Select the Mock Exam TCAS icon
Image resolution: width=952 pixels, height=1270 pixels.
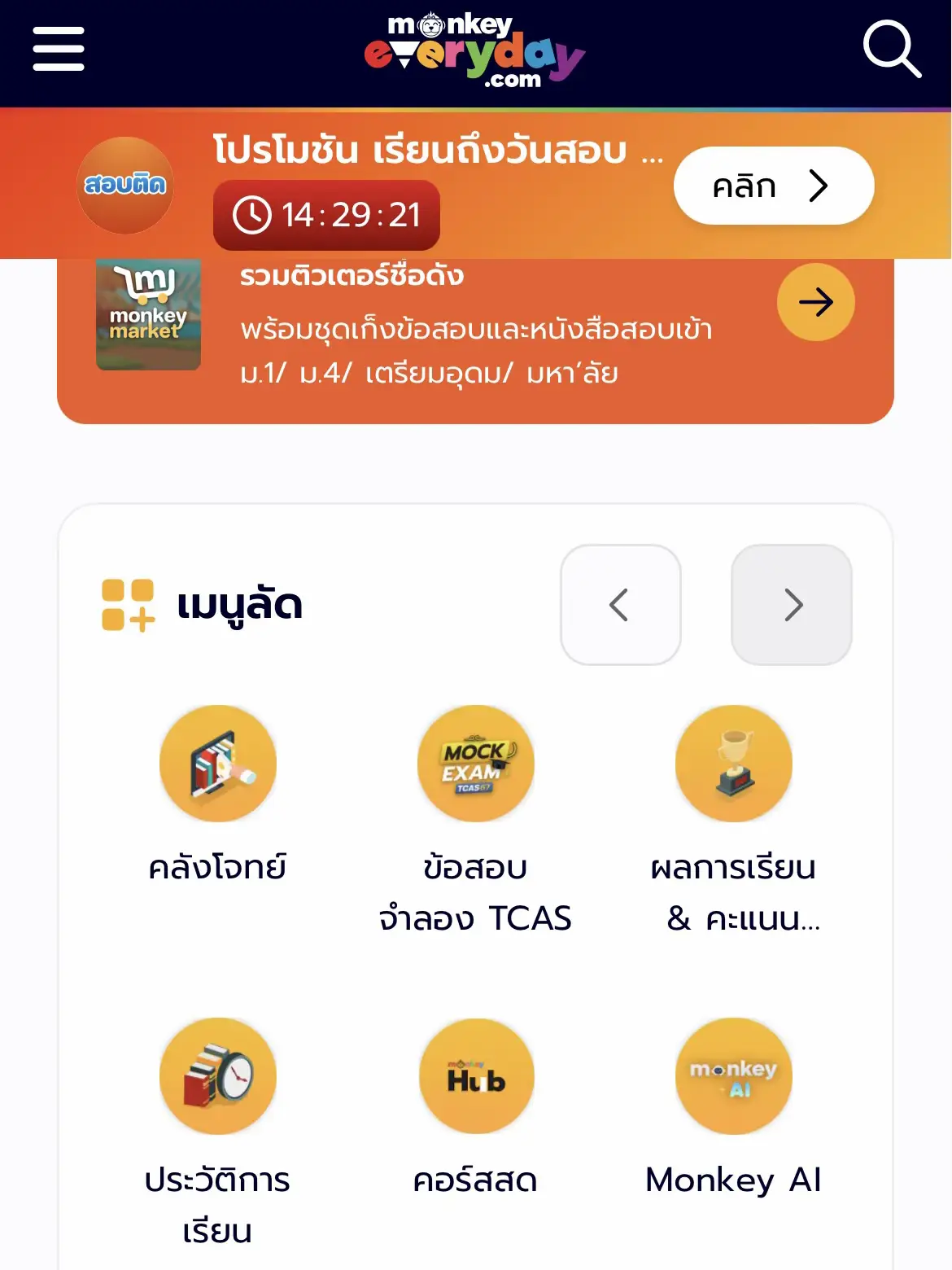[476, 763]
